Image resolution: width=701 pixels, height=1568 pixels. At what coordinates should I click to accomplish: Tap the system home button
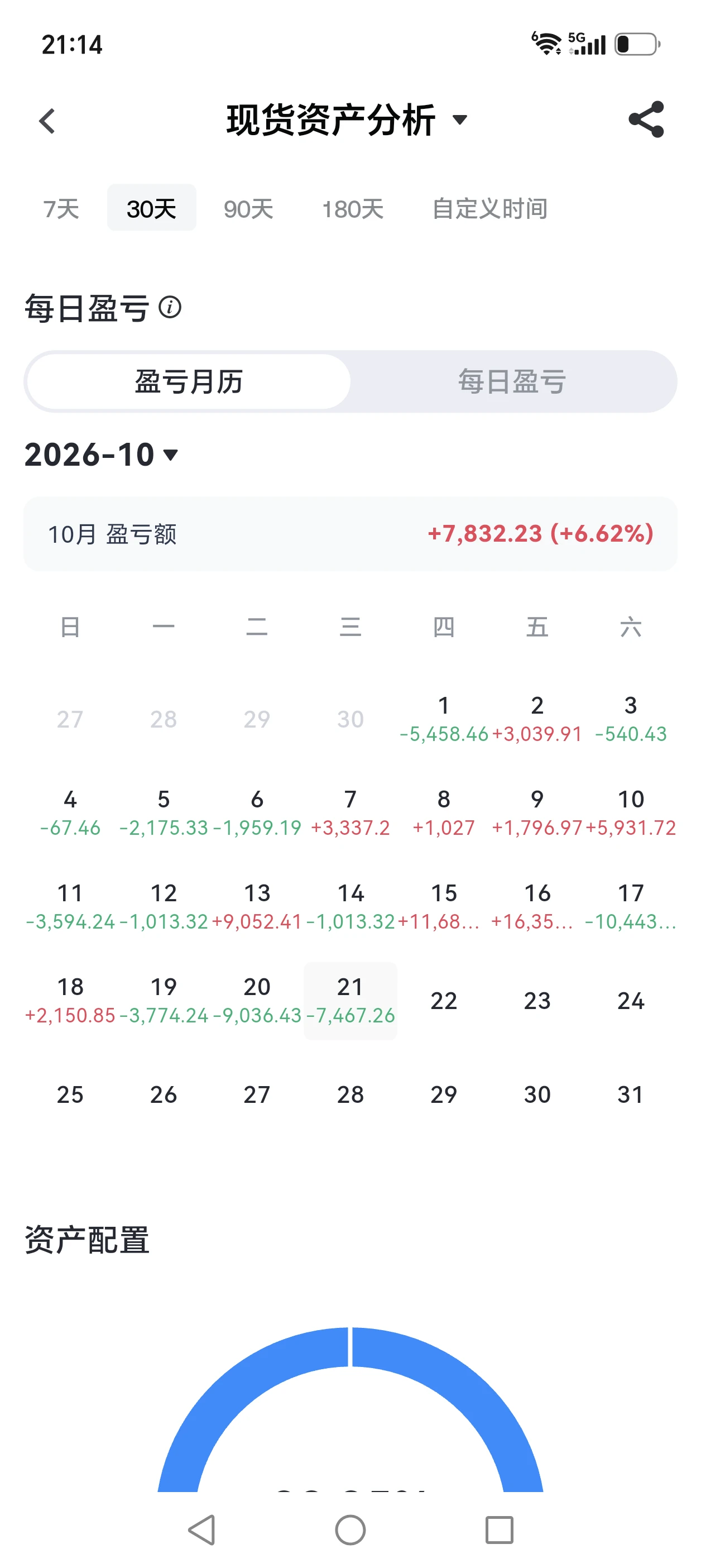(350, 1529)
